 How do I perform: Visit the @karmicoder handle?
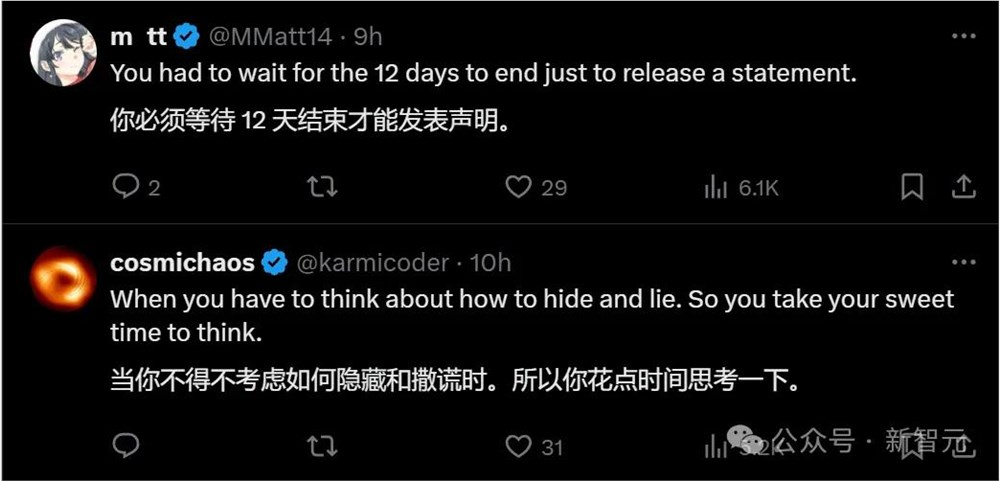373,263
